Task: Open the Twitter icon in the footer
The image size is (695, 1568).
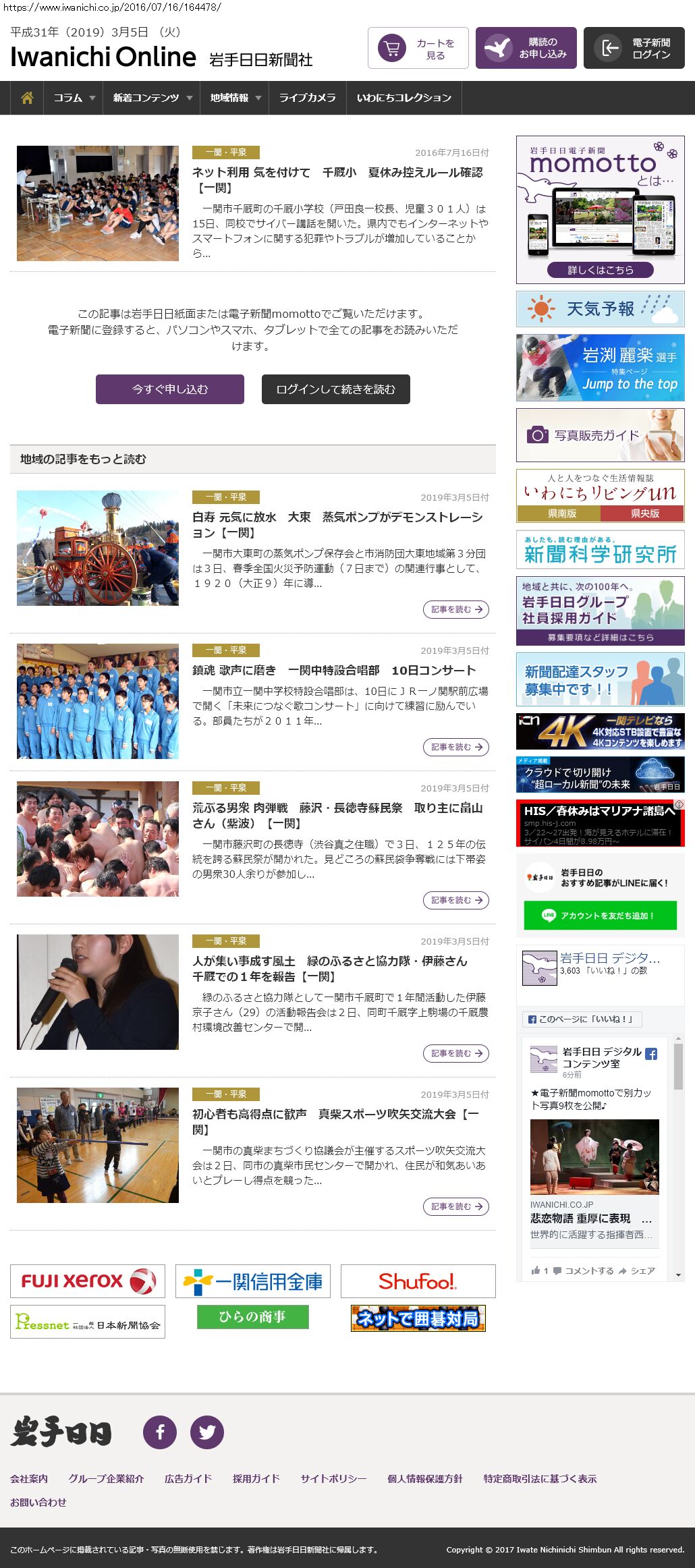Action: coord(206,1432)
